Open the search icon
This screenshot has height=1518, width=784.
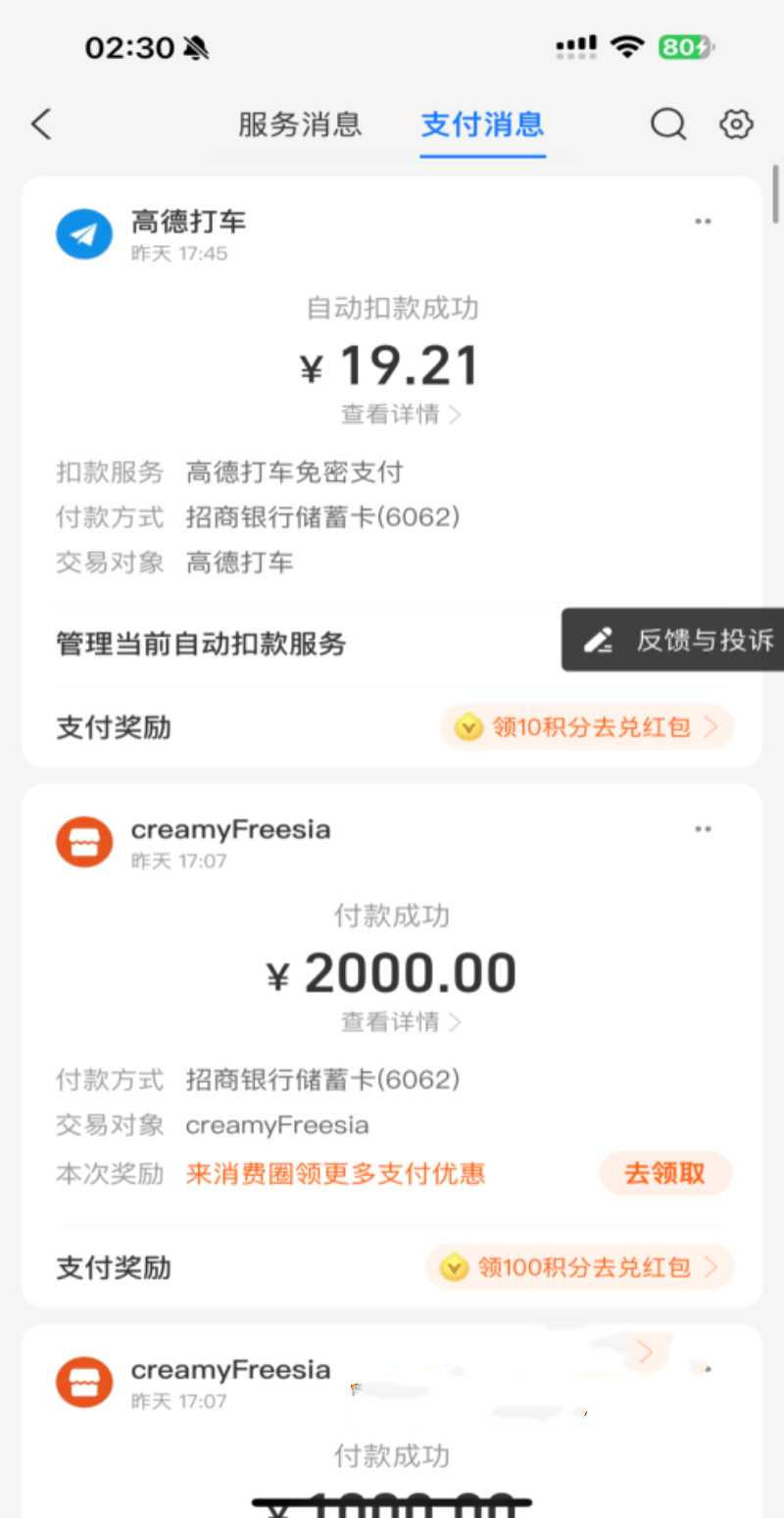[x=667, y=124]
